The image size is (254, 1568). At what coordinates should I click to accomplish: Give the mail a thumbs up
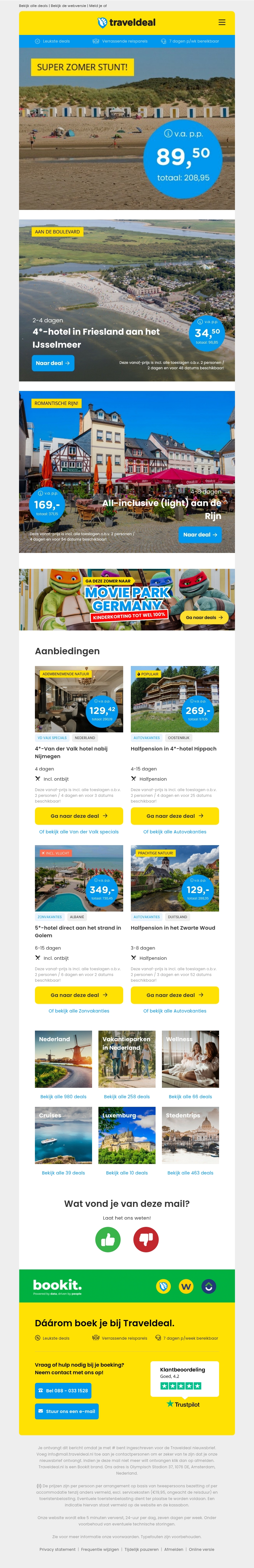pyautogui.click(x=108, y=1239)
